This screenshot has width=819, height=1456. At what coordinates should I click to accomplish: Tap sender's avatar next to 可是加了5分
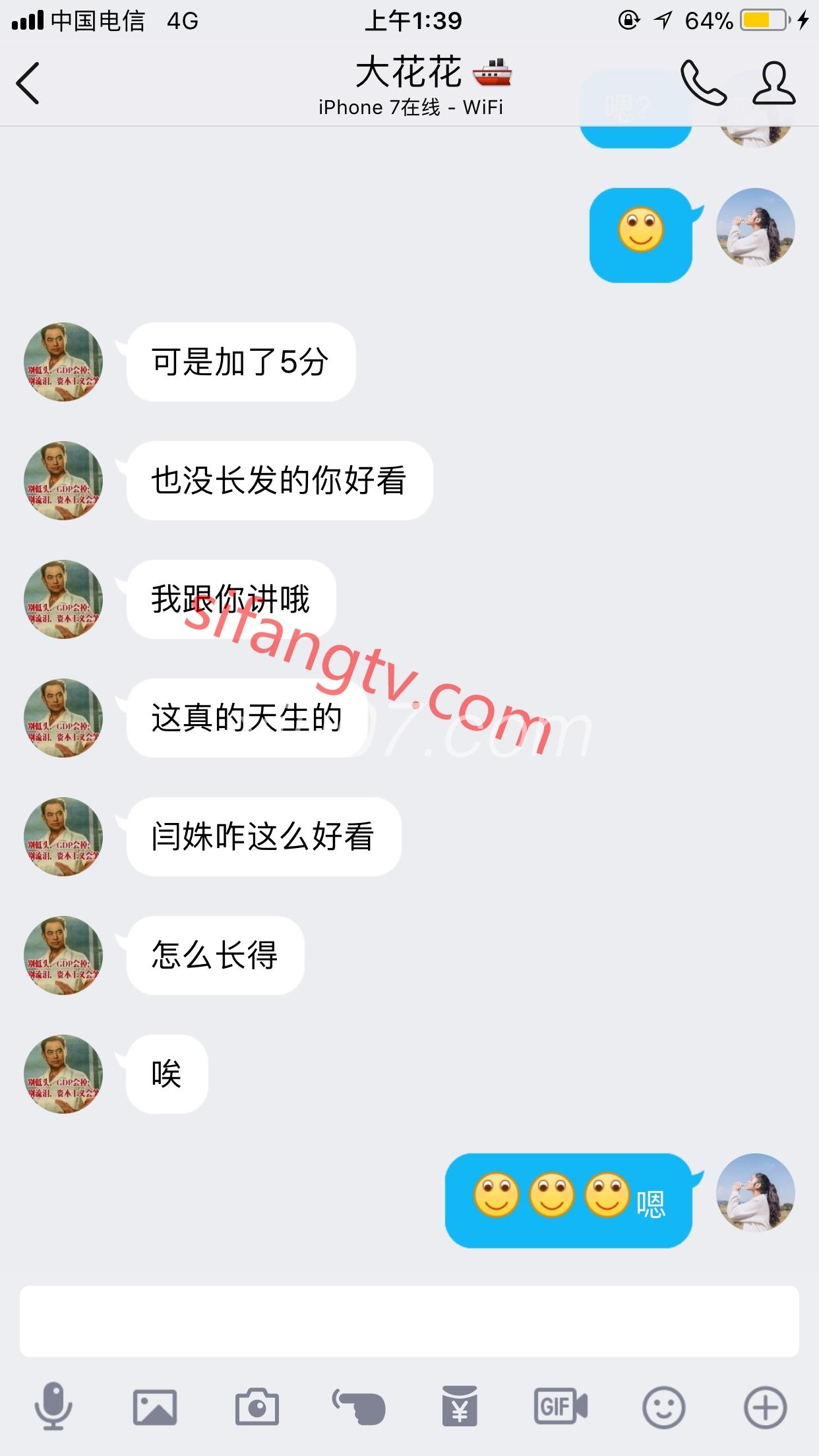pos(63,362)
